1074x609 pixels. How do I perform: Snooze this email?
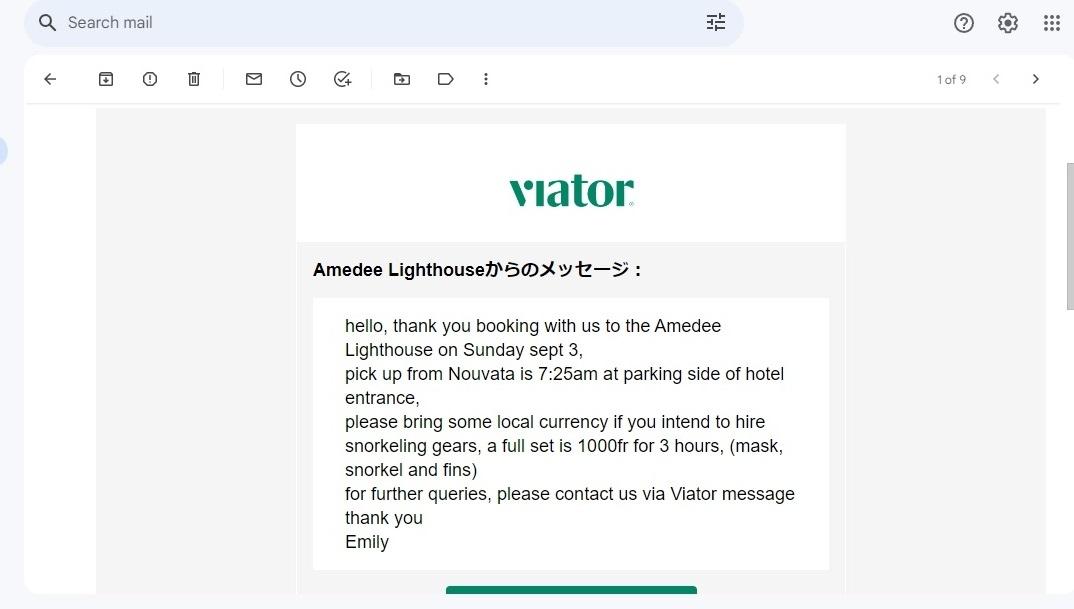[x=298, y=79]
